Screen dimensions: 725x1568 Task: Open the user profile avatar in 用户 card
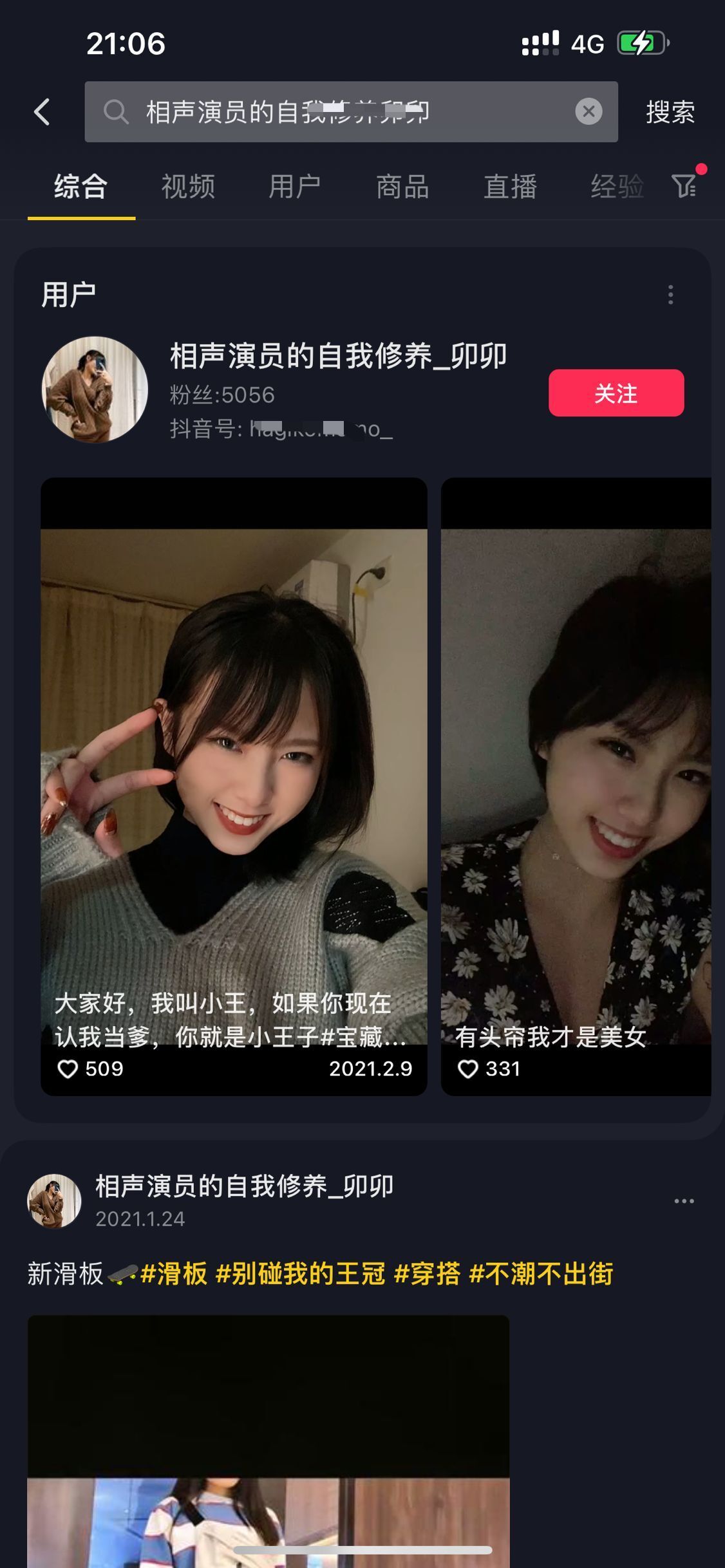coord(95,389)
